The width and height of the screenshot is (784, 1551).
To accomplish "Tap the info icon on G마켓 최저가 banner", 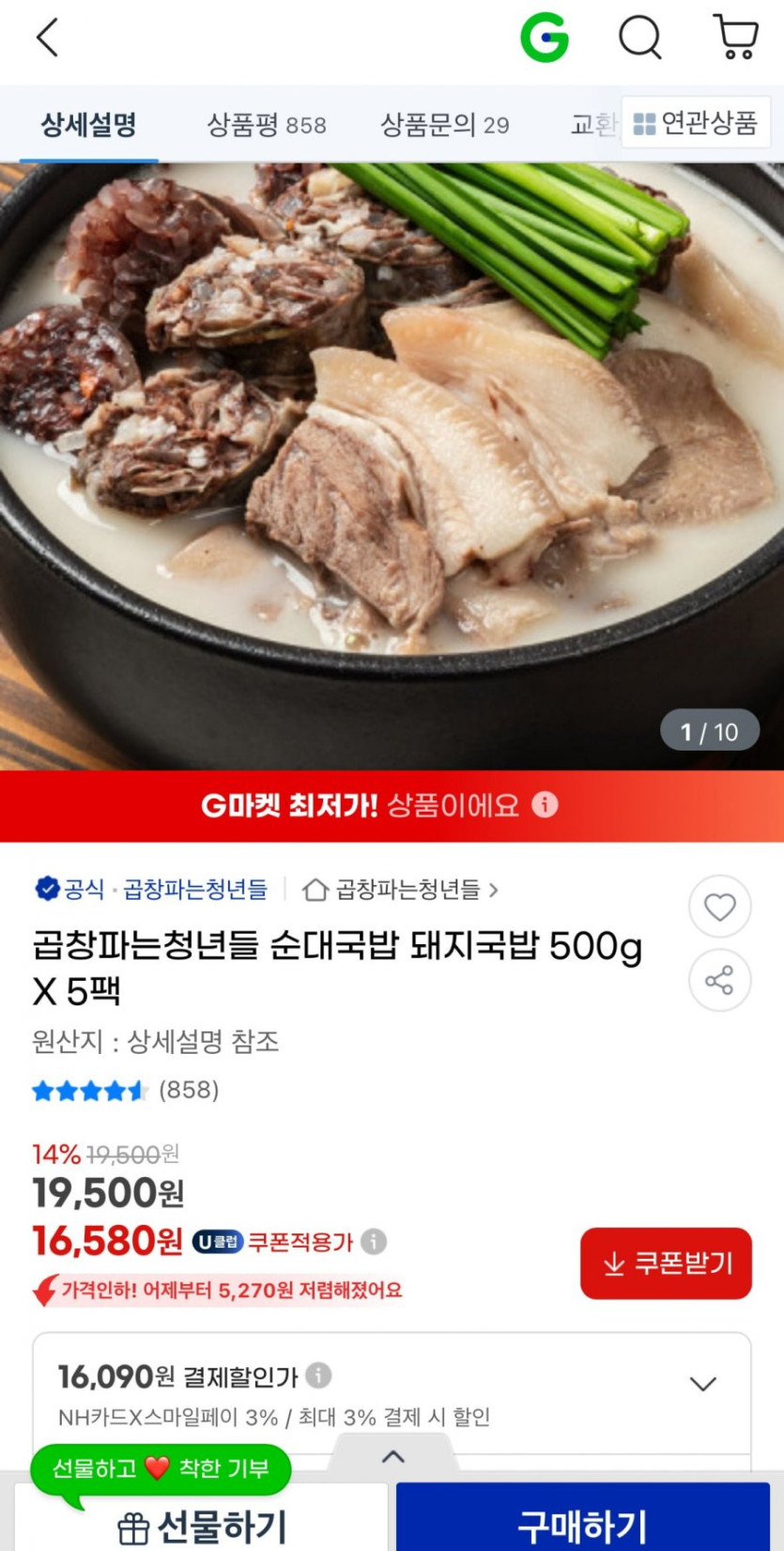I will (545, 805).
